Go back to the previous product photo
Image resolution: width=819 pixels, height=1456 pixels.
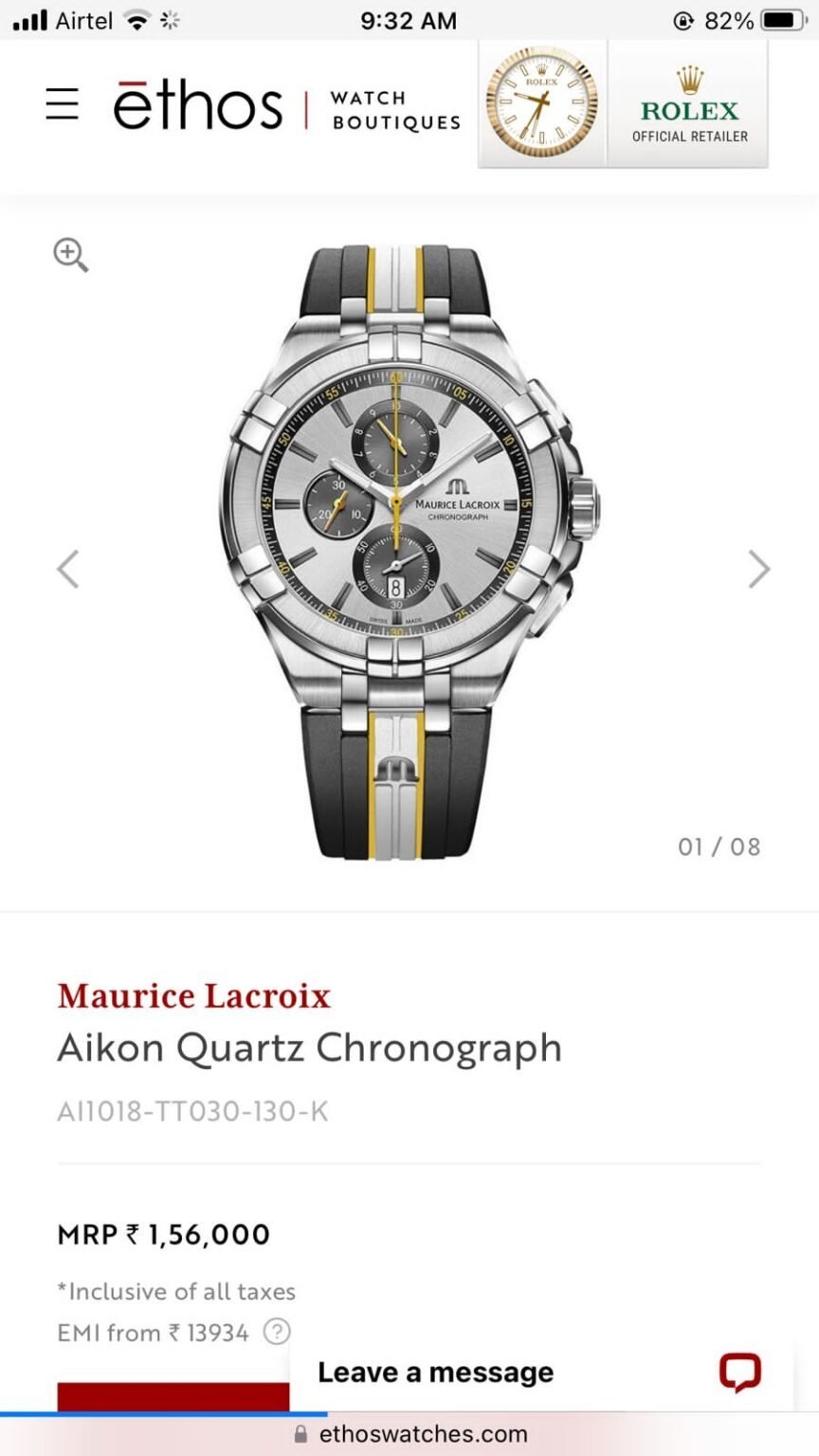[x=66, y=569]
